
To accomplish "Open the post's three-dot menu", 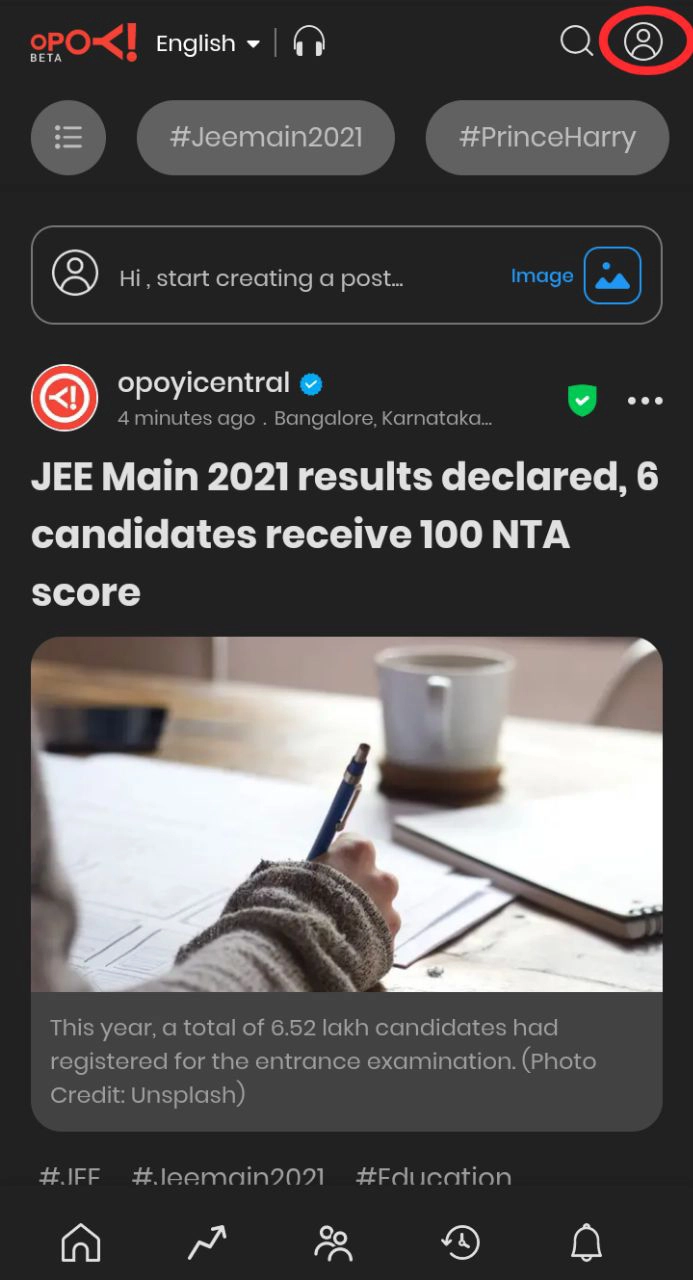I will click(x=645, y=401).
